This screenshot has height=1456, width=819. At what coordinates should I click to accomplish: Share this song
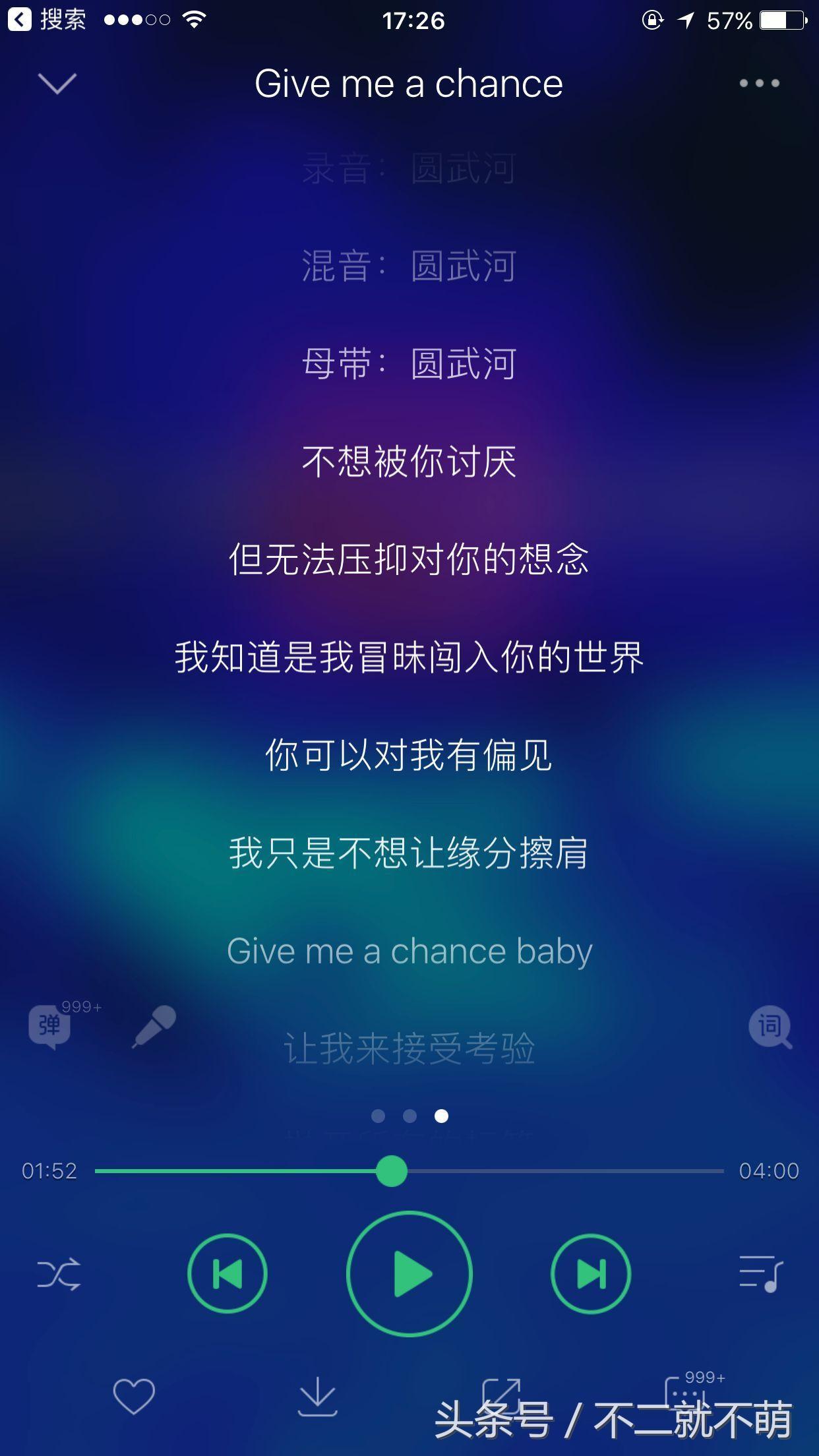pos(501,1395)
